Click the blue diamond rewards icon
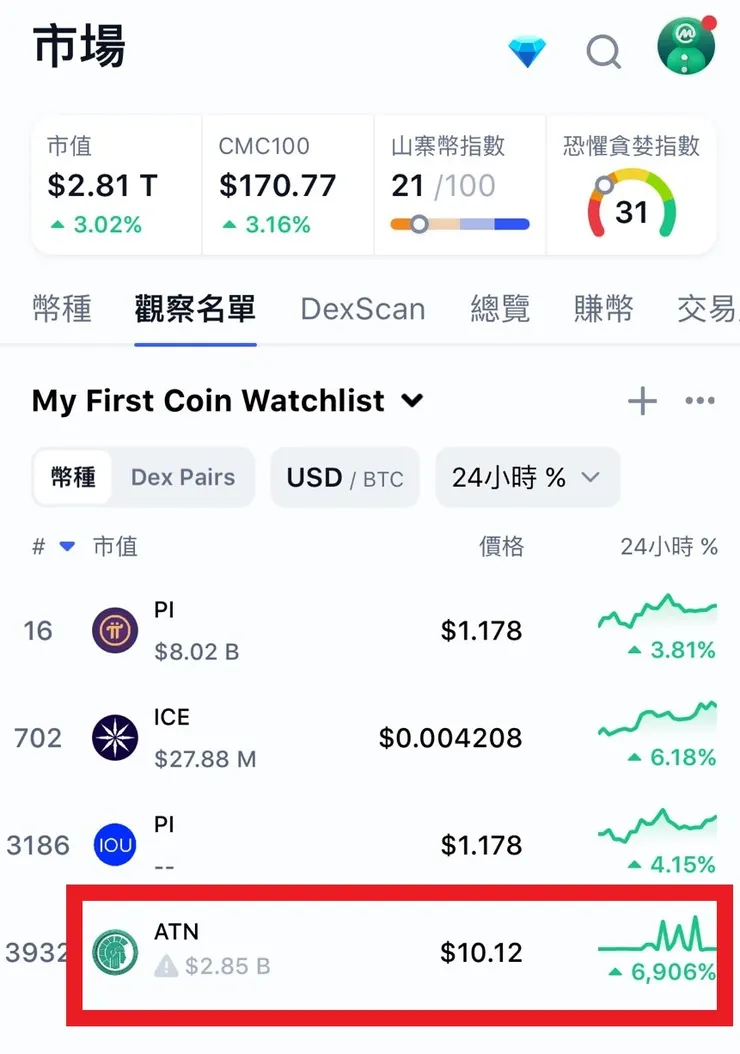Image resolution: width=740 pixels, height=1054 pixels. 528,52
